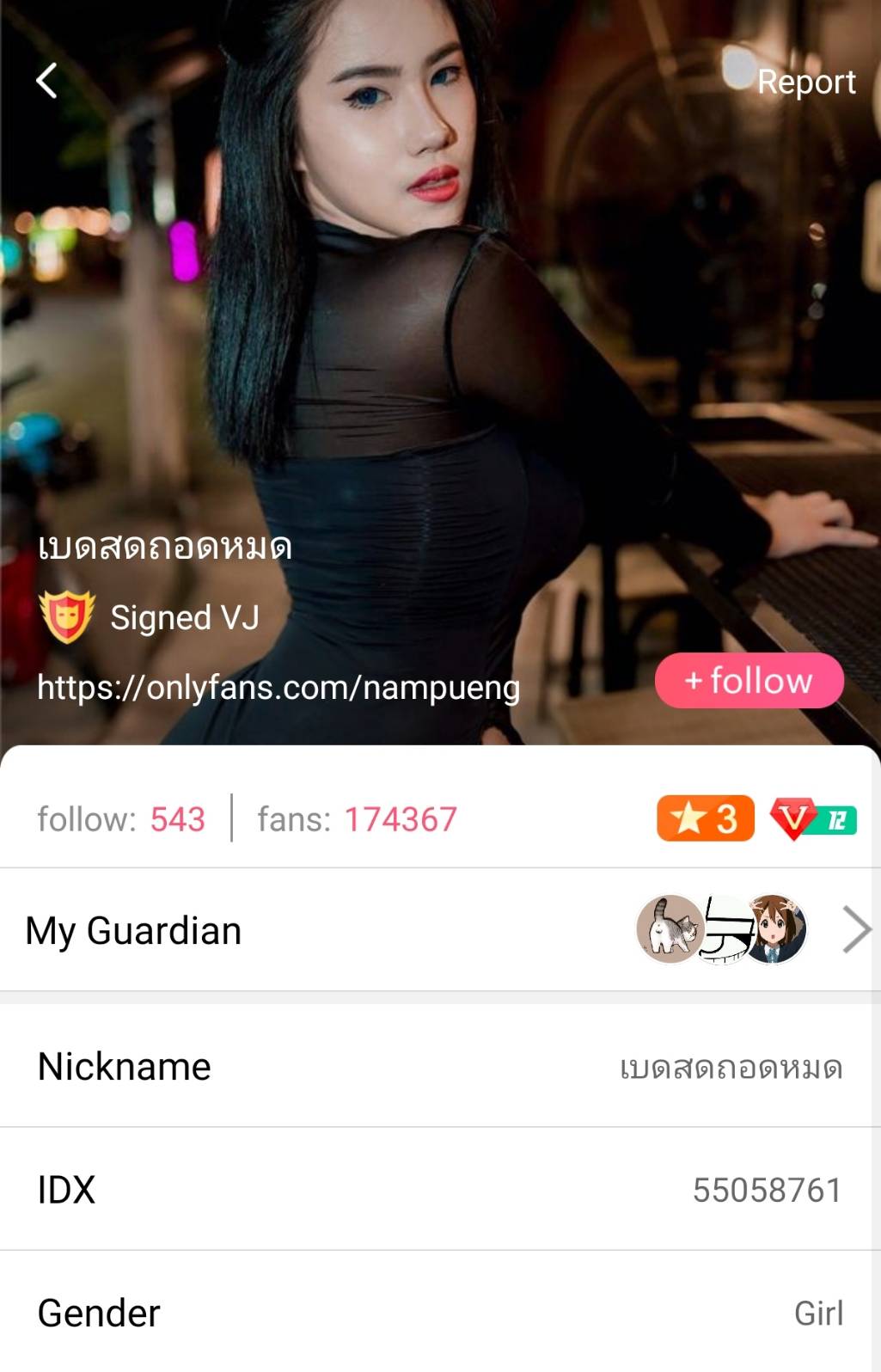The width and height of the screenshot is (881, 1372).
Task: View the fans list 174367
Action: (x=357, y=819)
